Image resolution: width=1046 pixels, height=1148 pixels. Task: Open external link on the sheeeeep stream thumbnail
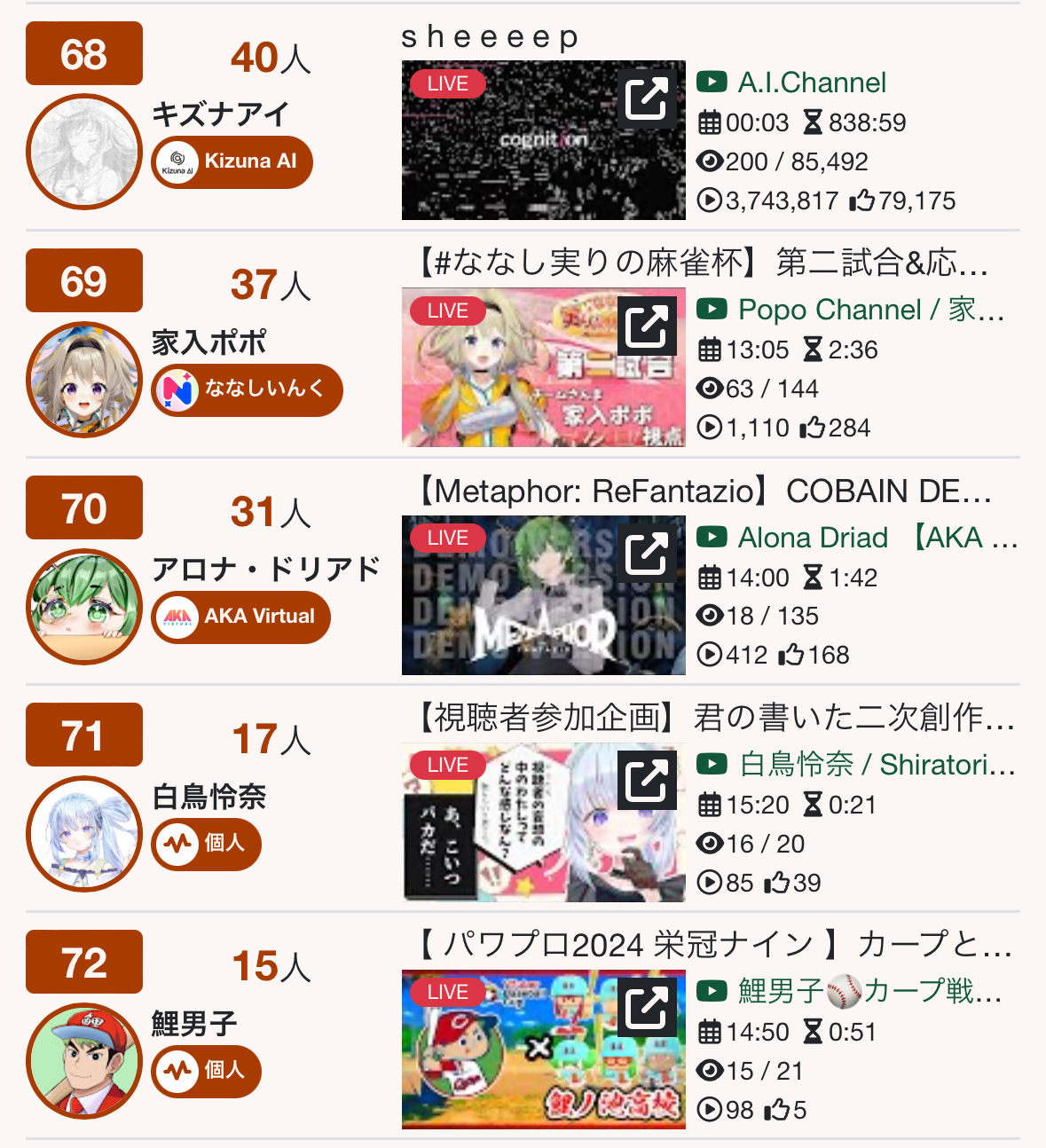click(x=646, y=98)
